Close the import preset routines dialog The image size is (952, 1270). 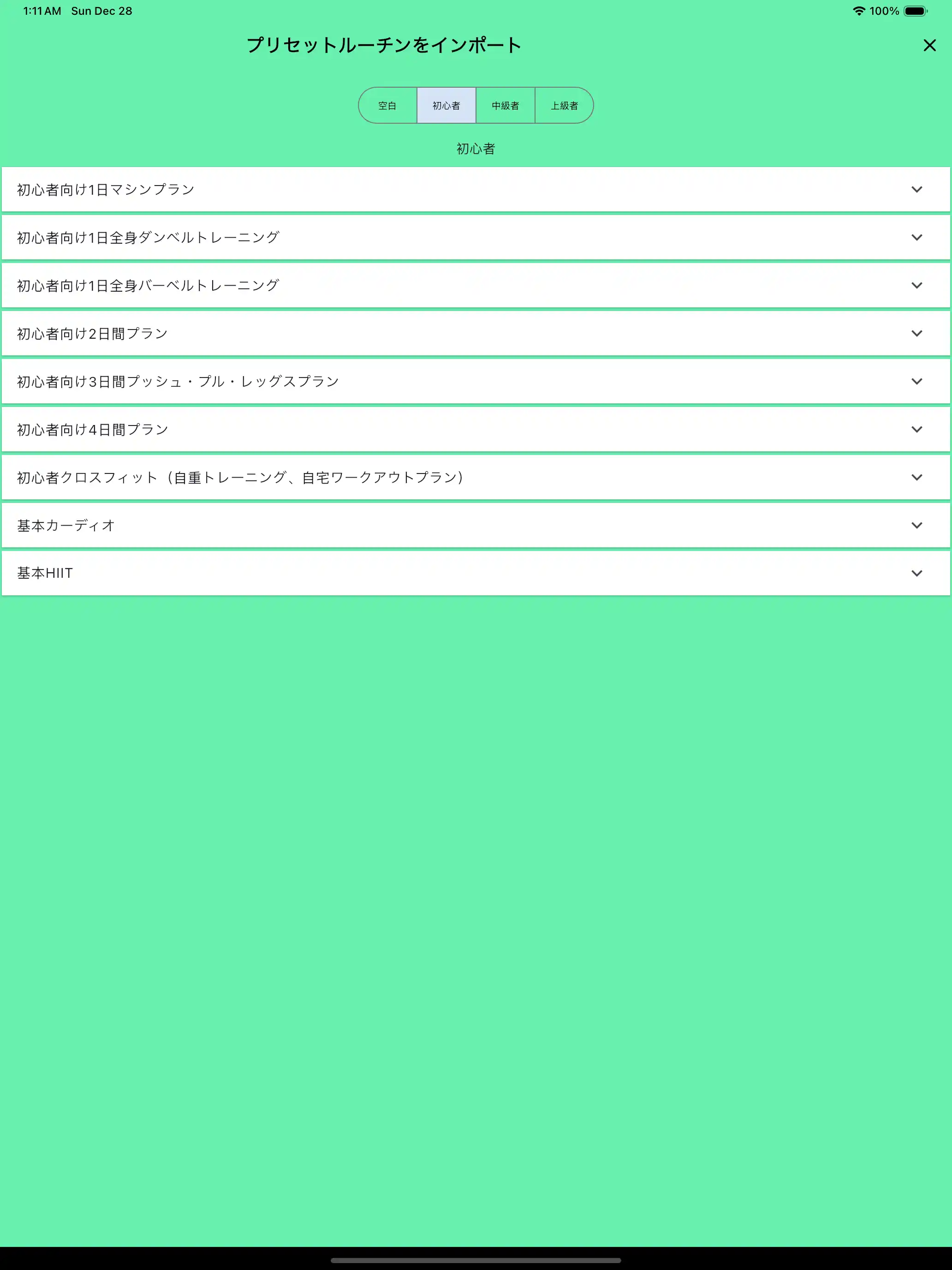[929, 45]
